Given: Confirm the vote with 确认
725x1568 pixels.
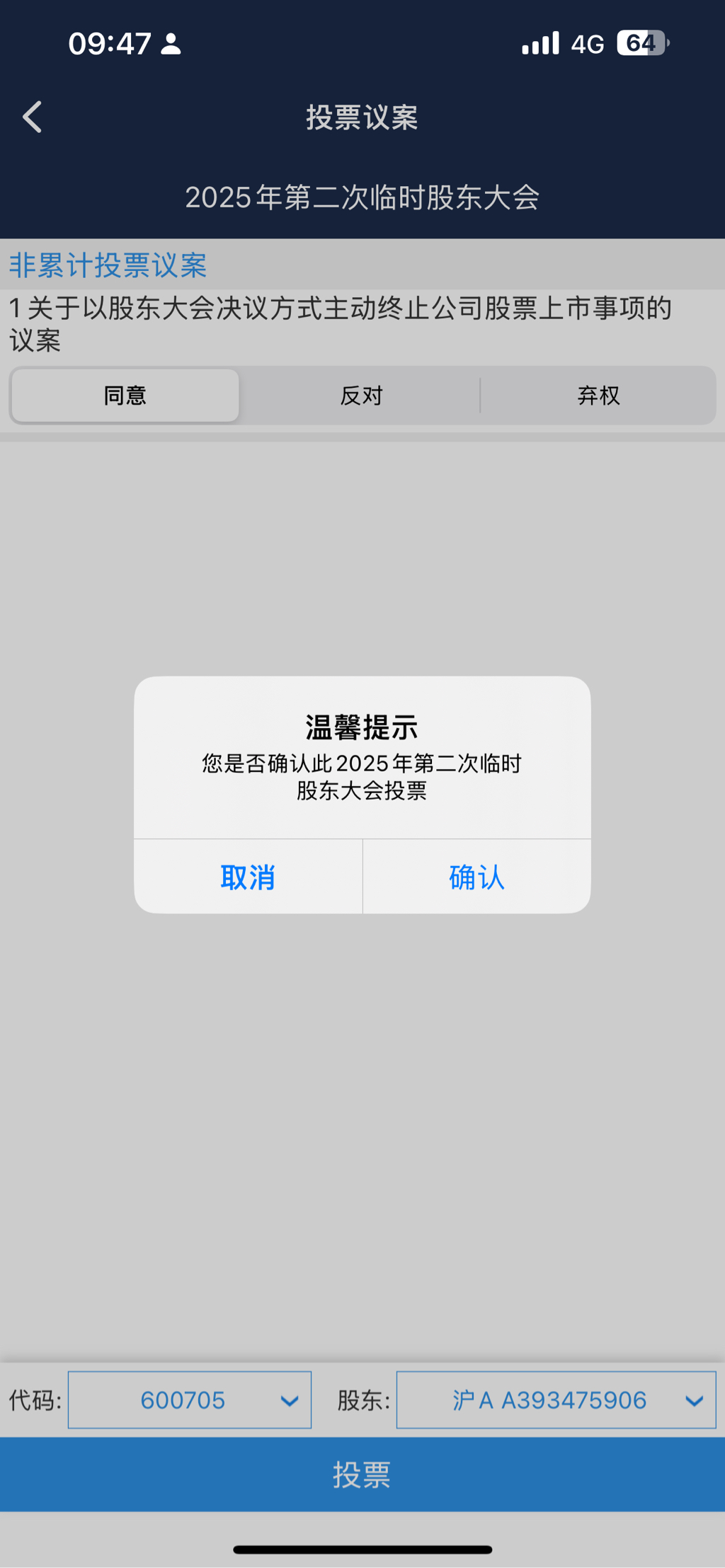Looking at the screenshot, I should tap(476, 877).
